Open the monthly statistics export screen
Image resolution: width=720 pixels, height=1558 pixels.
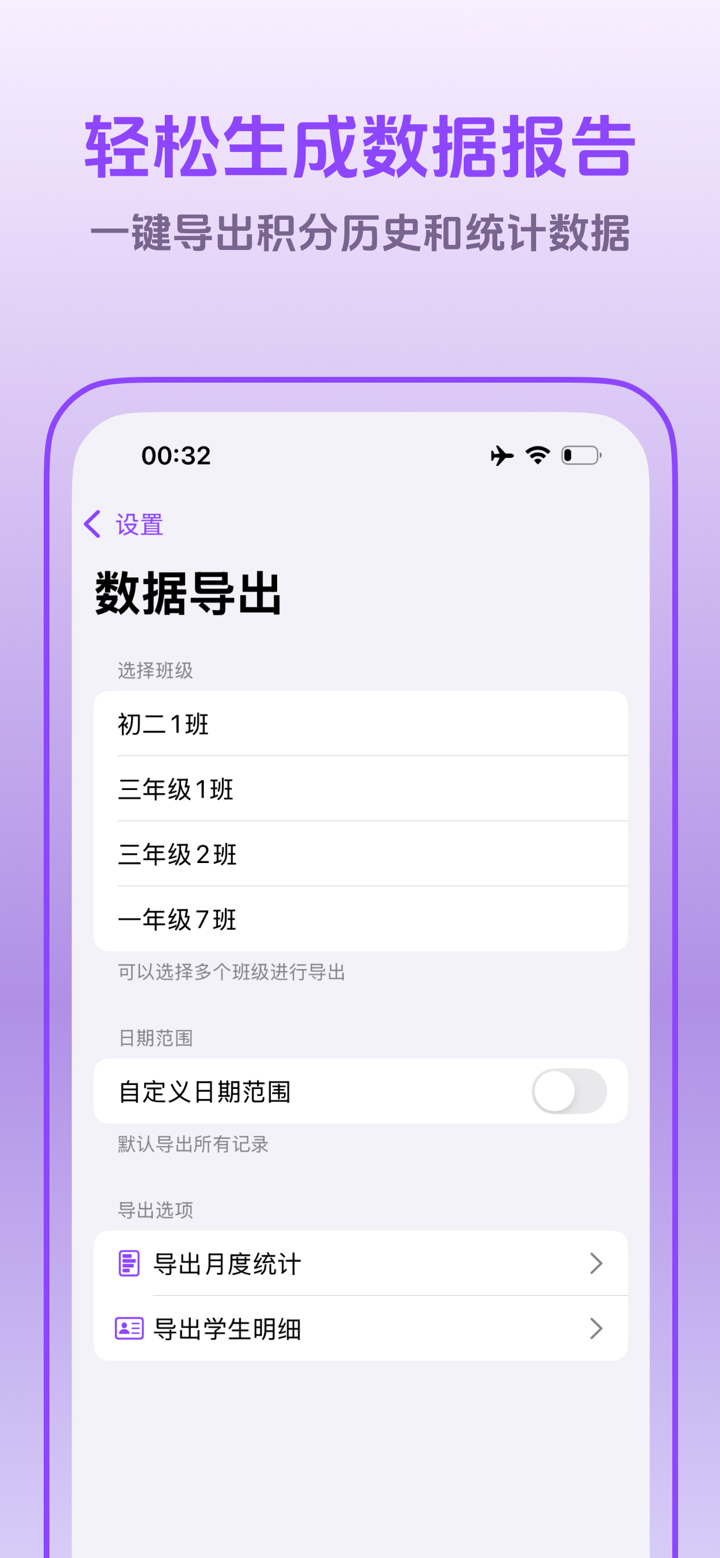point(360,1264)
